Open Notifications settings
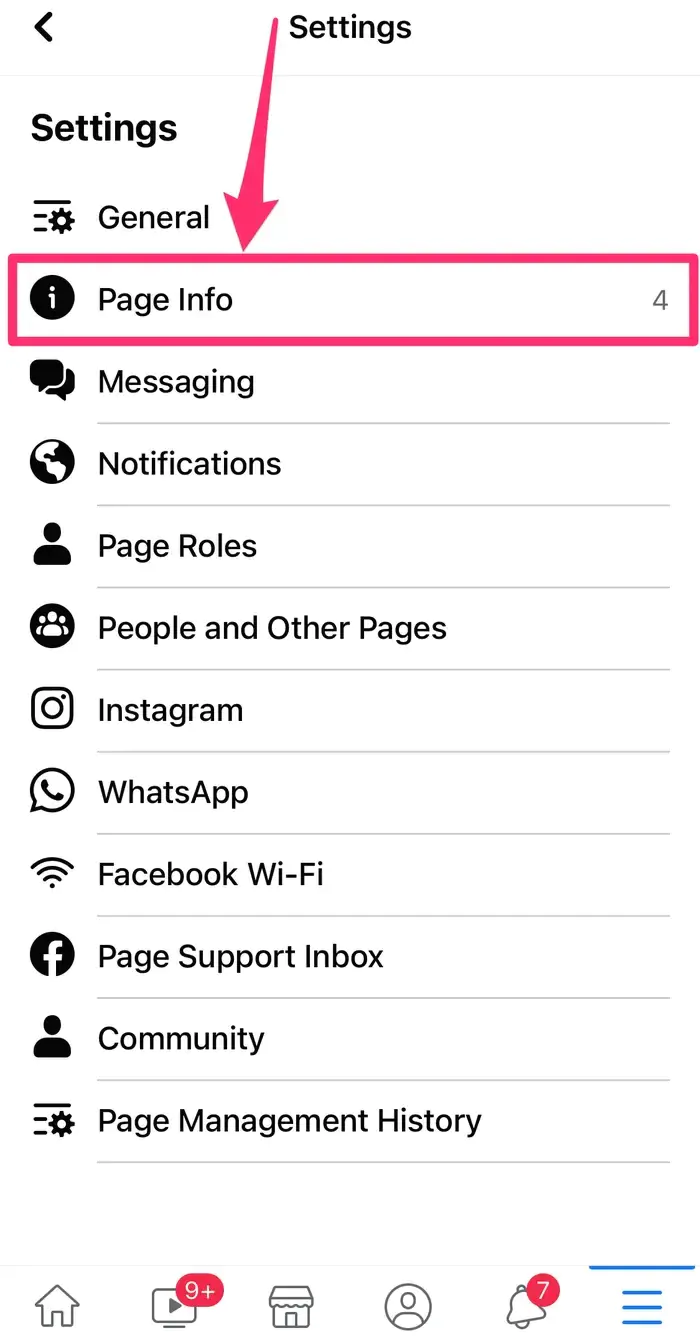The image size is (700, 1338). tap(189, 463)
